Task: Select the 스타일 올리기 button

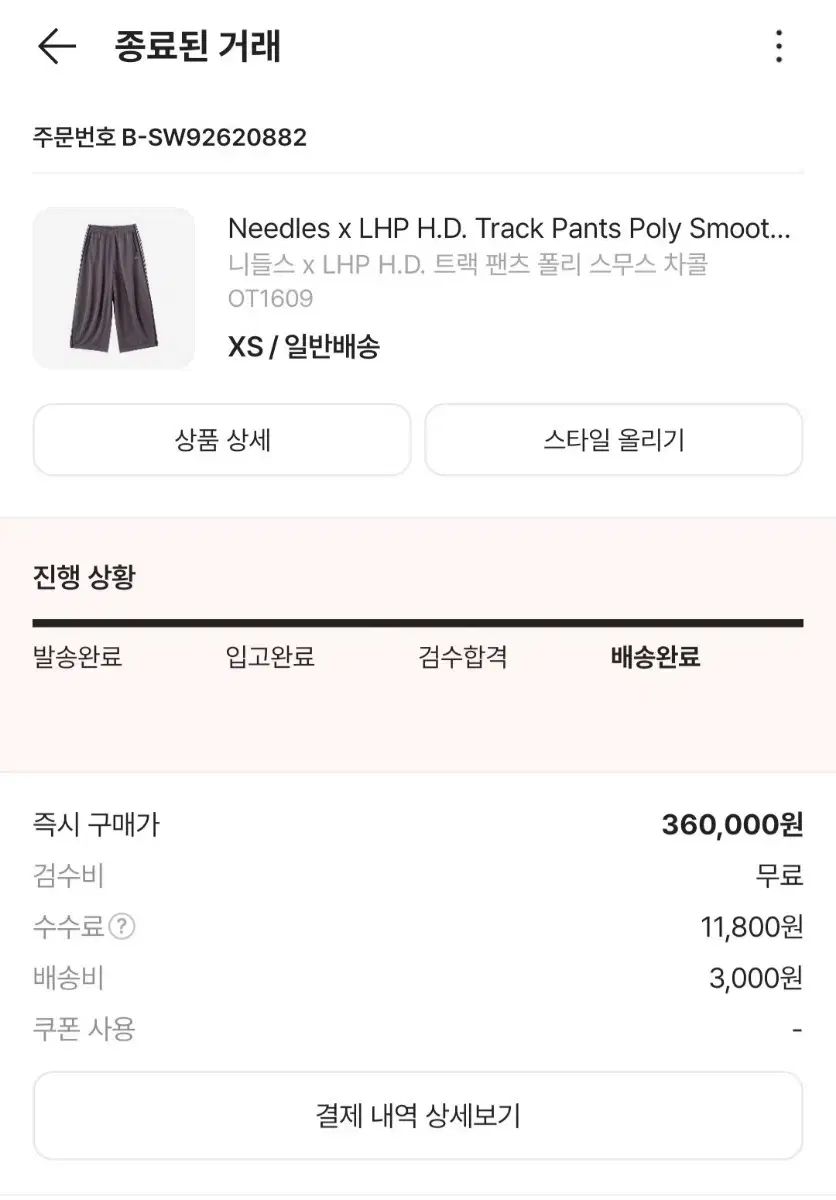Action: click(x=613, y=440)
